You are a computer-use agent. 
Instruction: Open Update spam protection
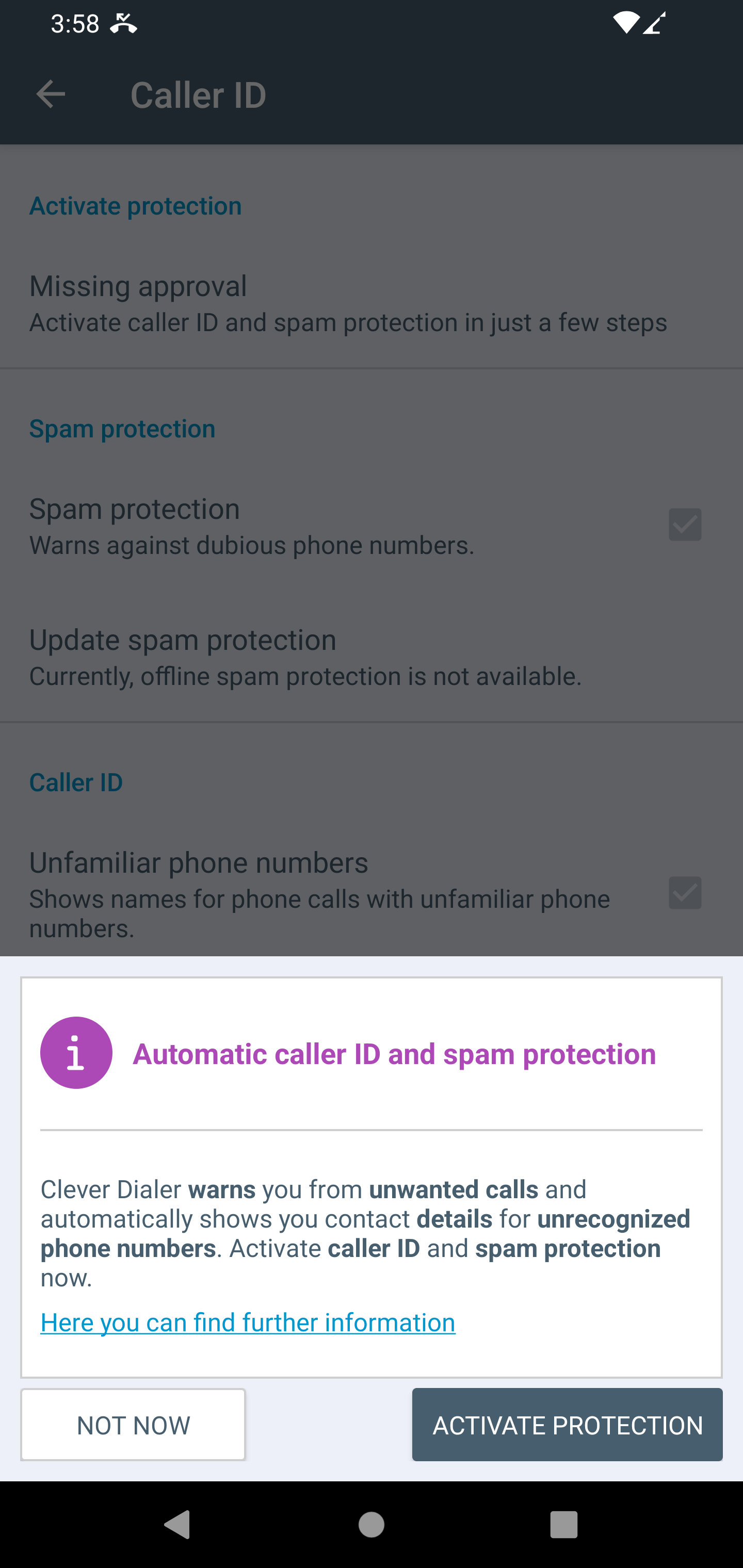click(372, 658)
